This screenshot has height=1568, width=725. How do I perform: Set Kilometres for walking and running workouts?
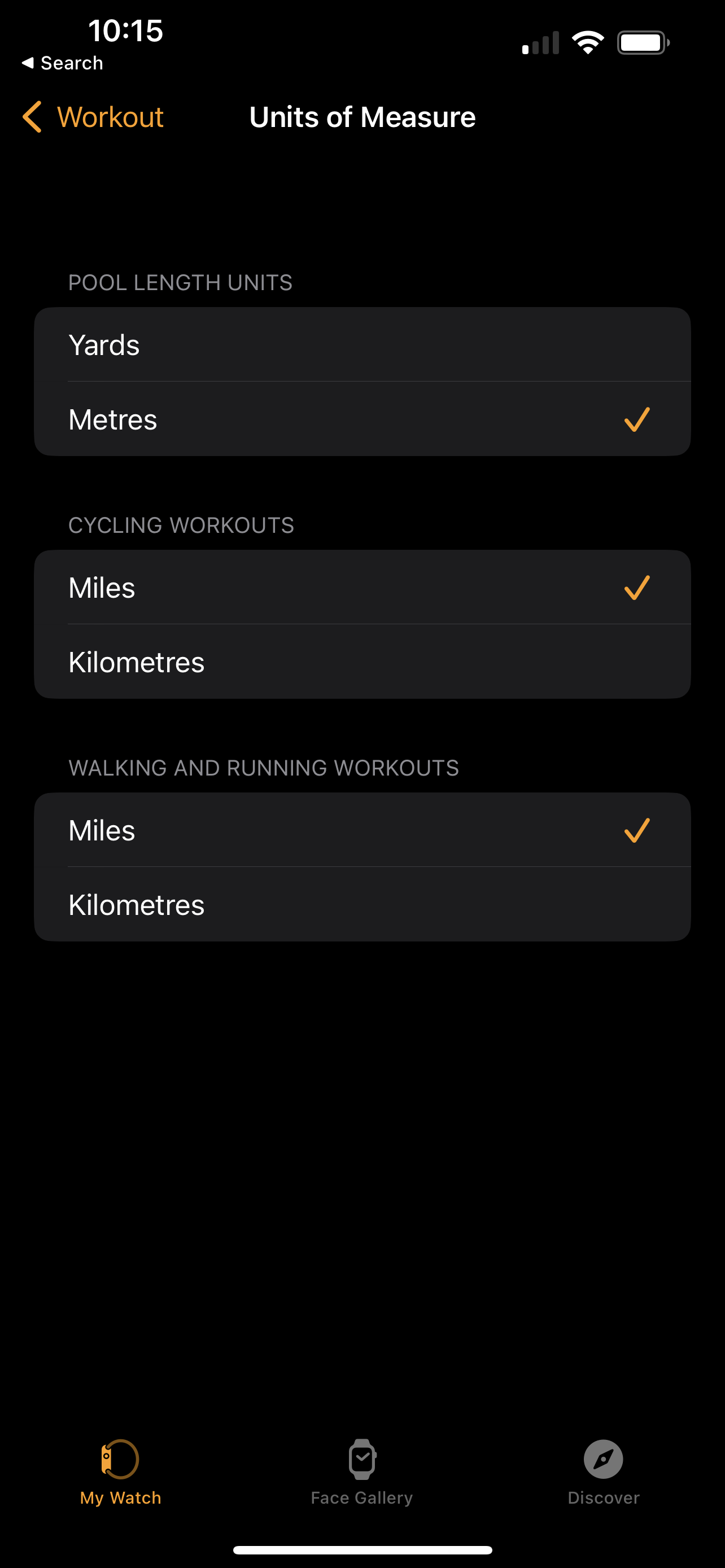361,905
